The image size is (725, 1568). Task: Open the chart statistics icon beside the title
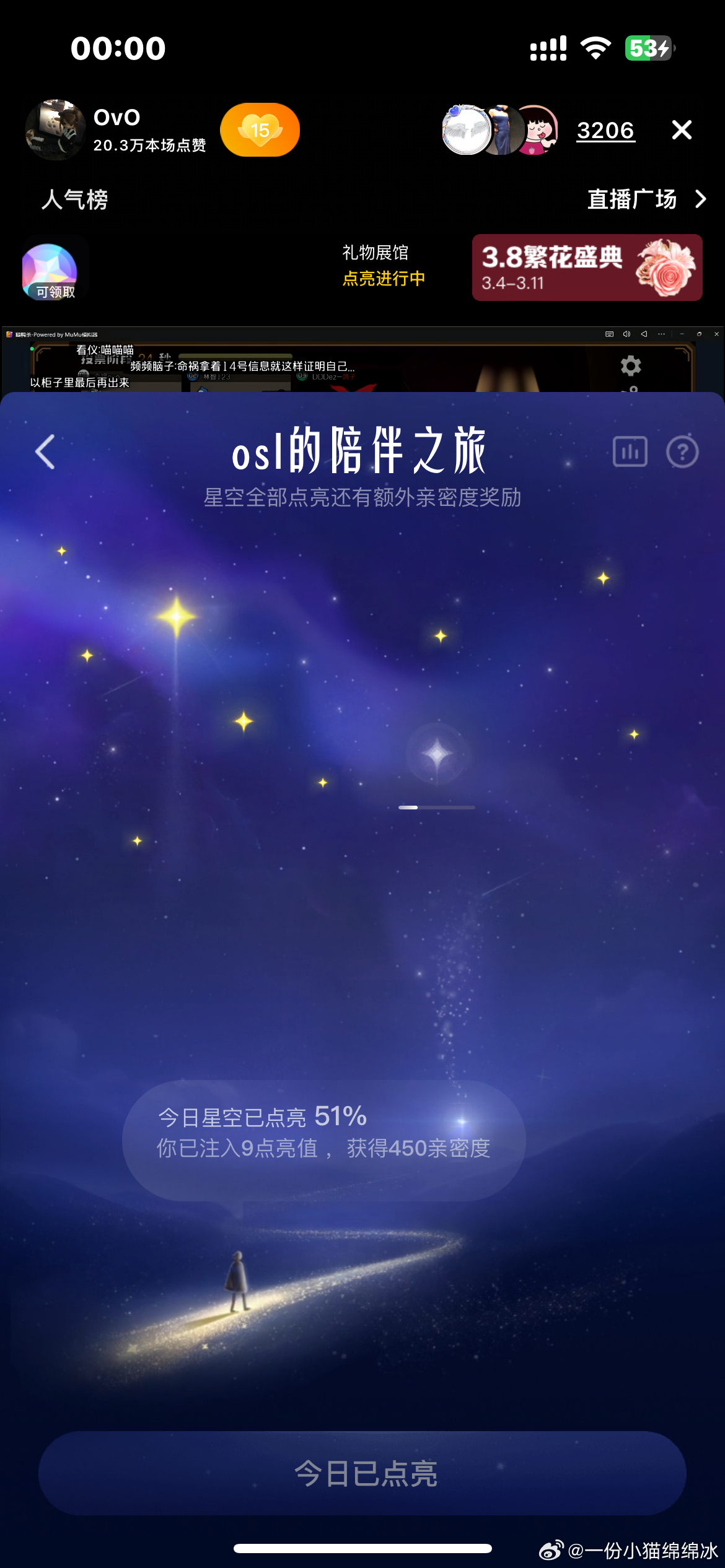[x=630, y=451]
